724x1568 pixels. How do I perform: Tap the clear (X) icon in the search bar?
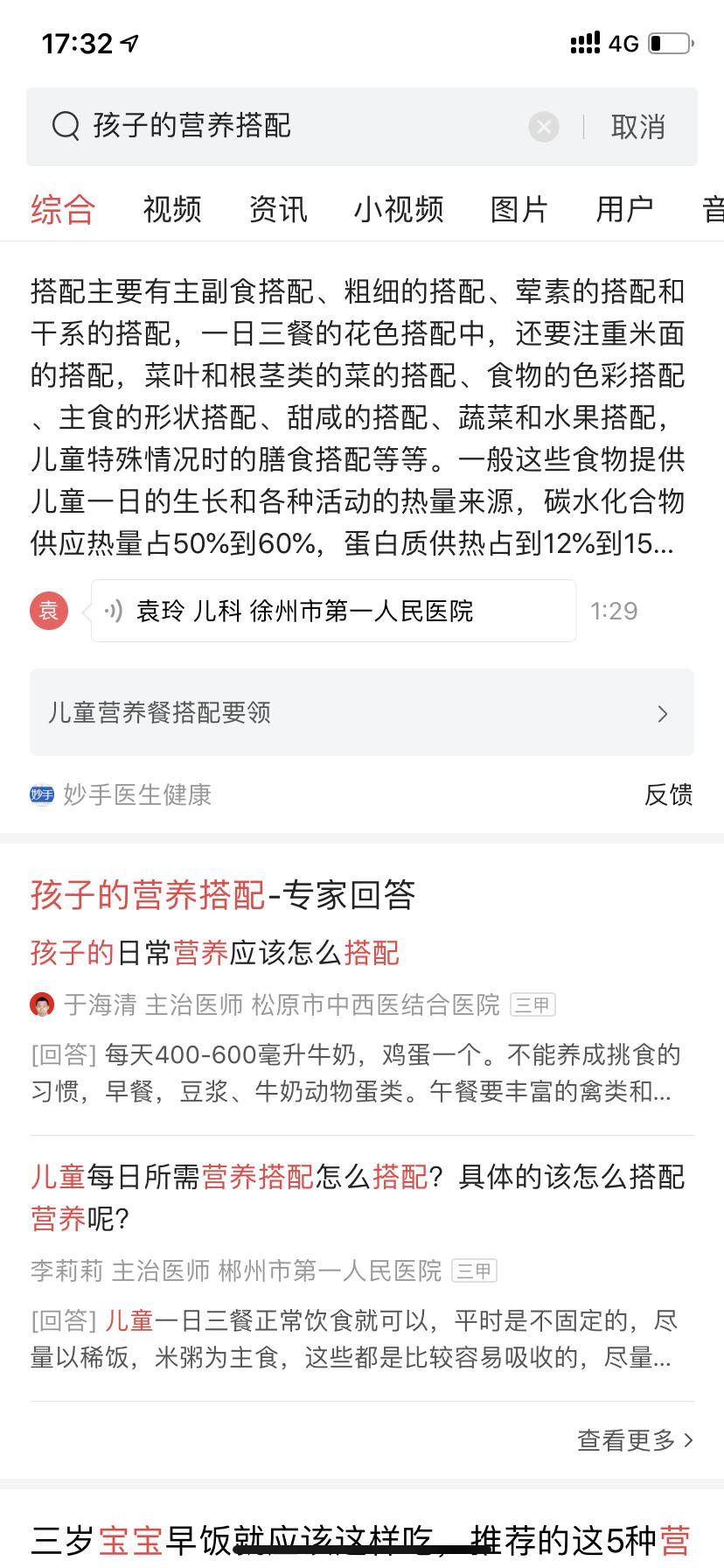[544, 127]
